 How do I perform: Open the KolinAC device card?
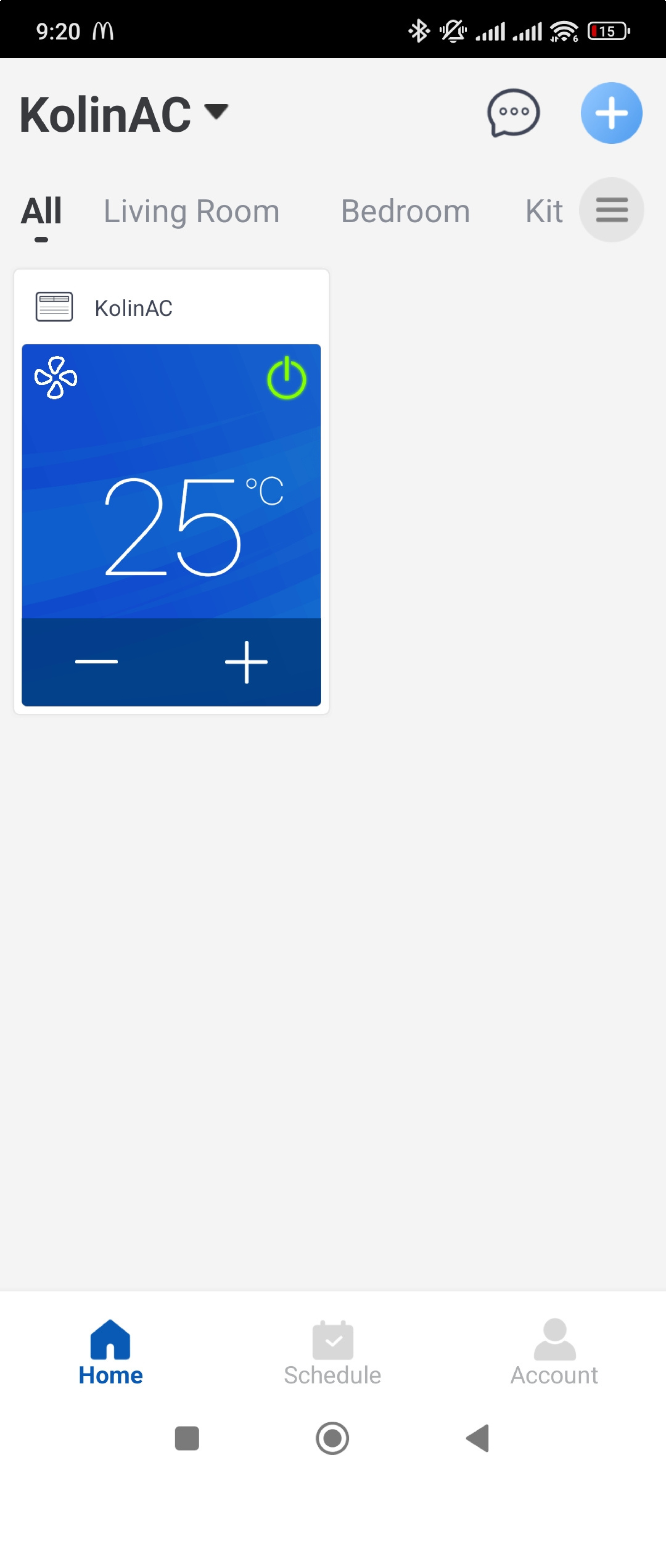(134, 308)
